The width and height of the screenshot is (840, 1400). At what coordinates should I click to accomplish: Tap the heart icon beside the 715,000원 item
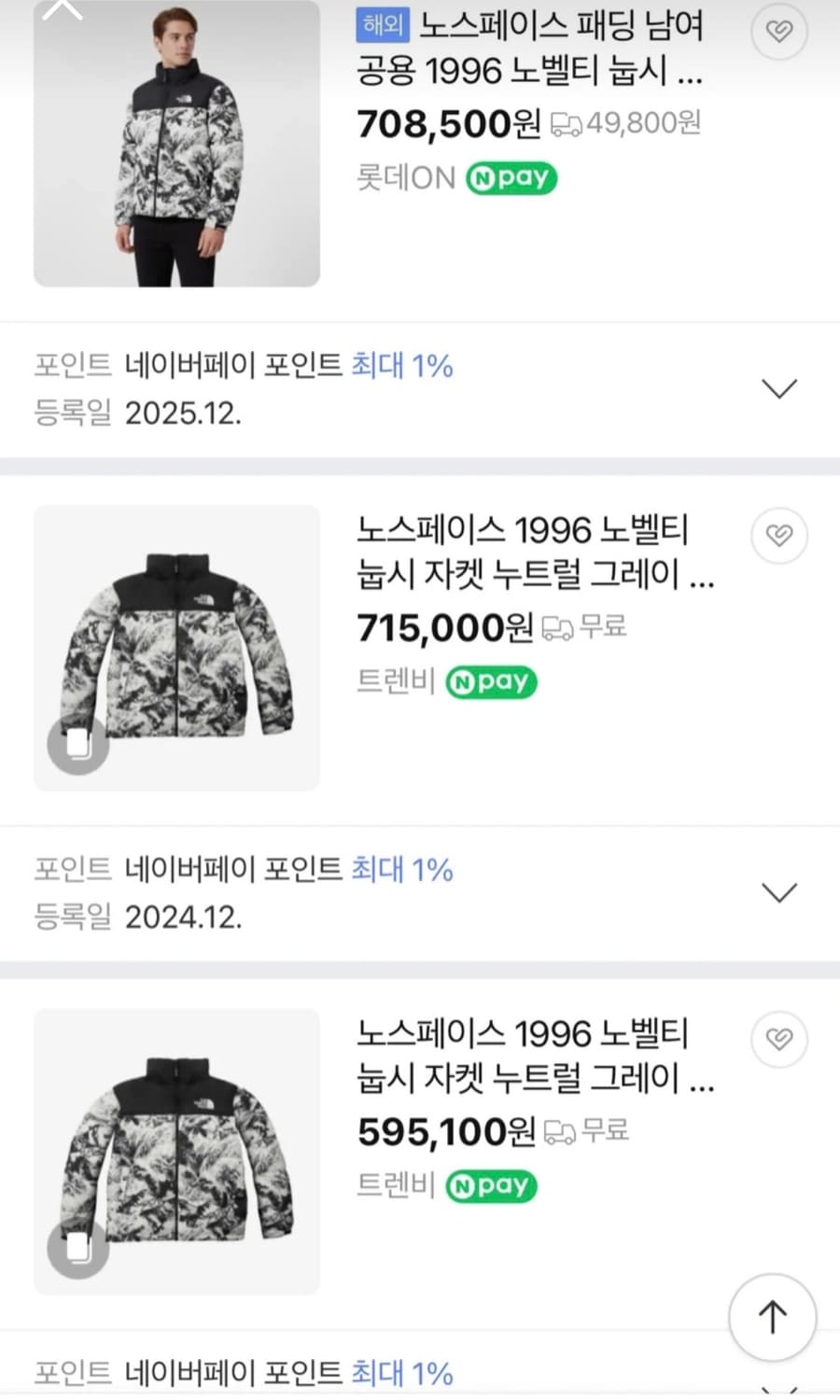pyautogui.click(x=779, y=535)
